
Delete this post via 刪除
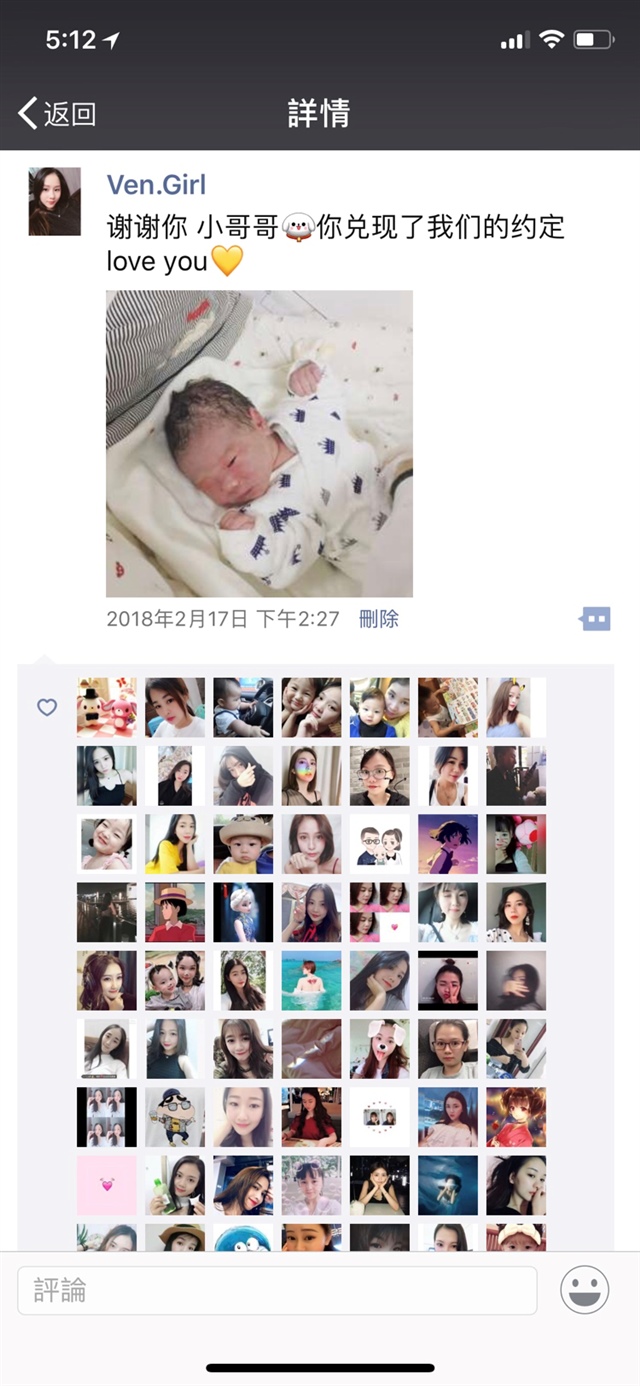(x=378, y=619)
